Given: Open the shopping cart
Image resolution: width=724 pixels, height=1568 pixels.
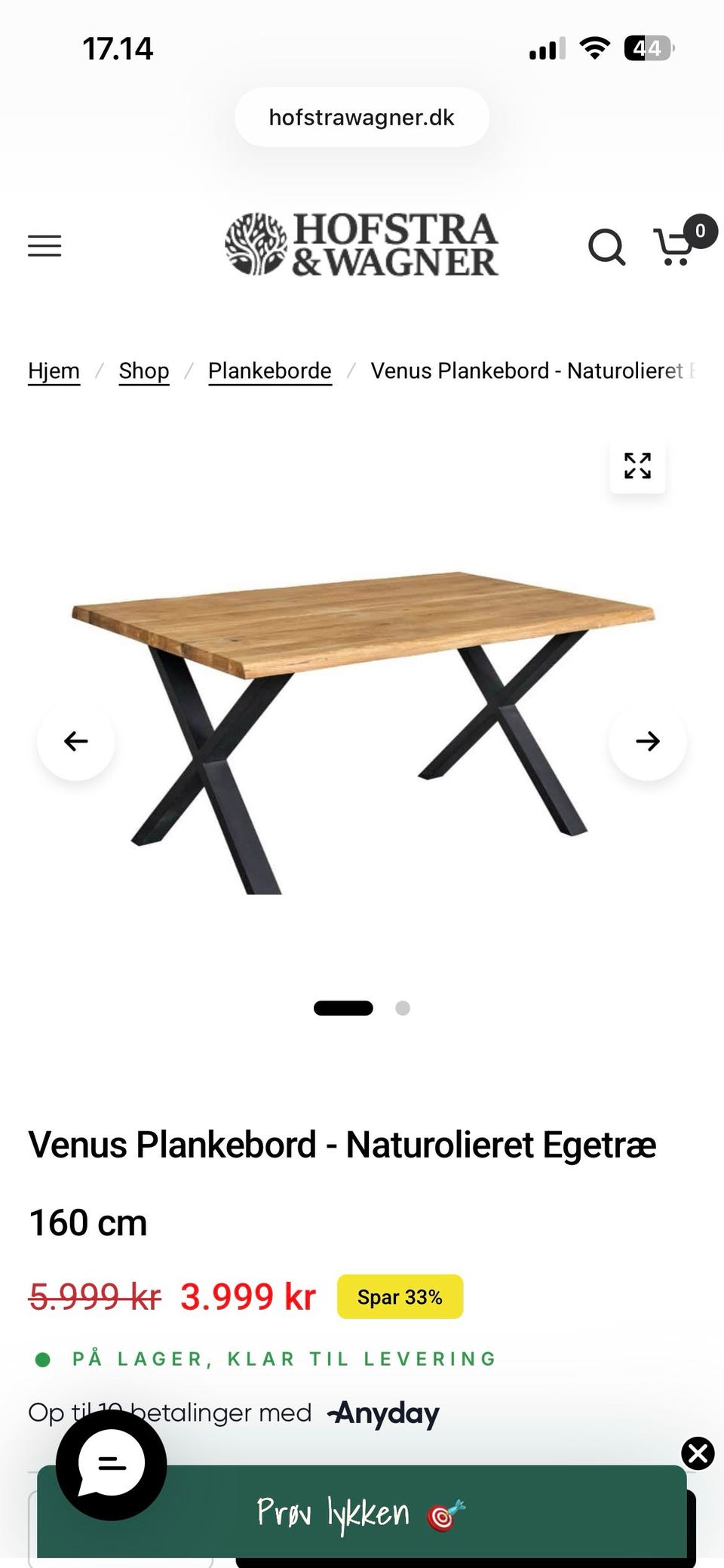Looking at the screenshot, I should [x=673, y=247].
